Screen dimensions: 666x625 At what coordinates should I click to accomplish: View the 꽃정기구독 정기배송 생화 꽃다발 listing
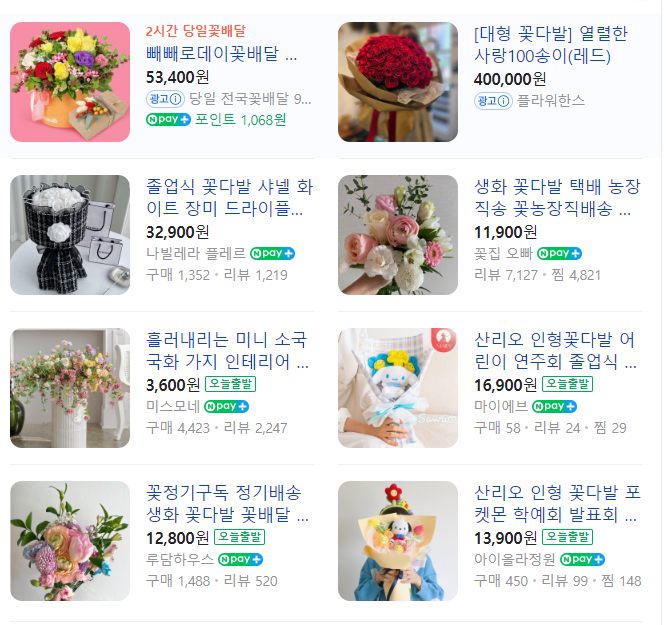[229, 504]
